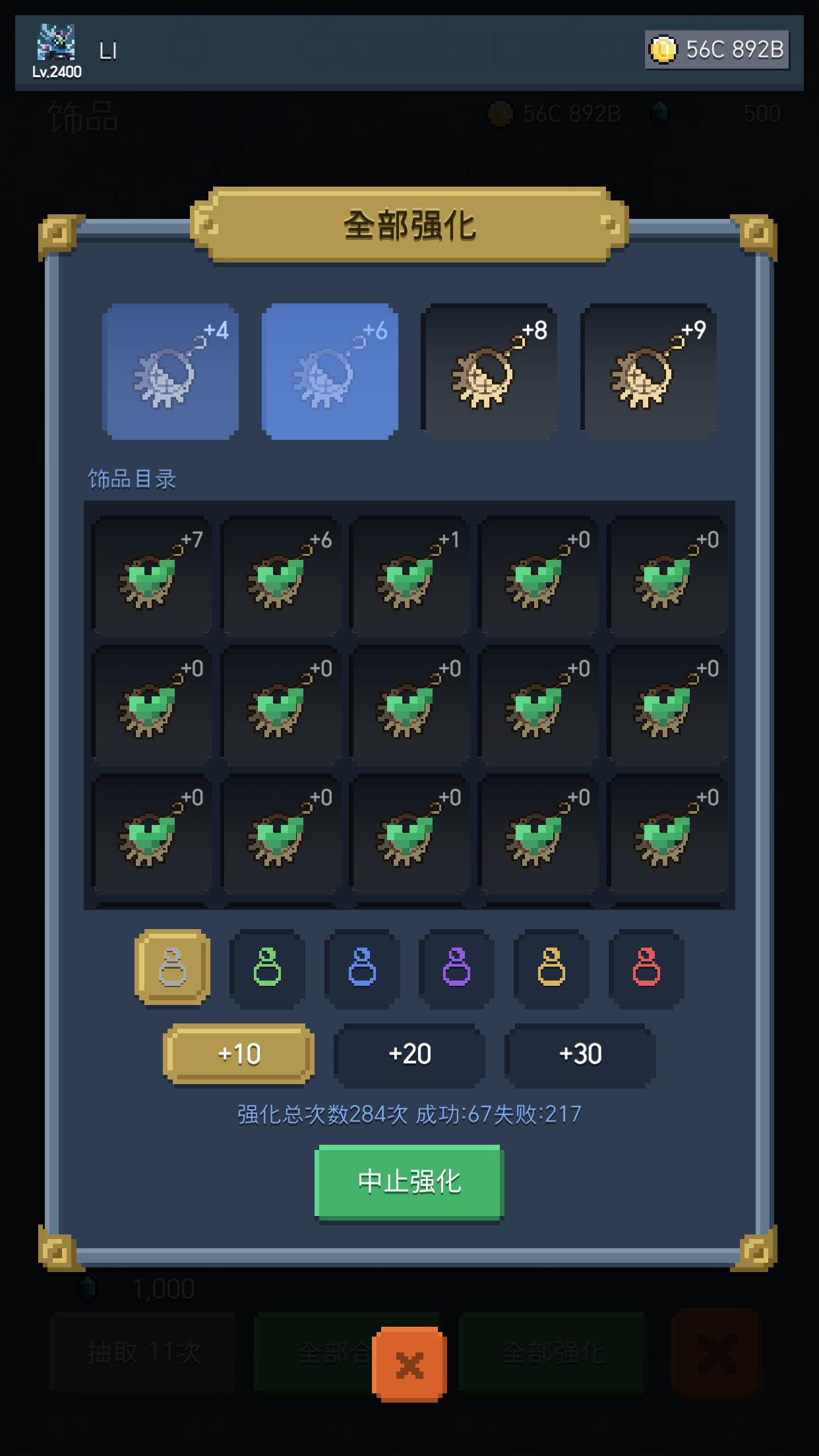
Task: Choose the purple gourd rarity filter
Action: click(x=456, y=967)
